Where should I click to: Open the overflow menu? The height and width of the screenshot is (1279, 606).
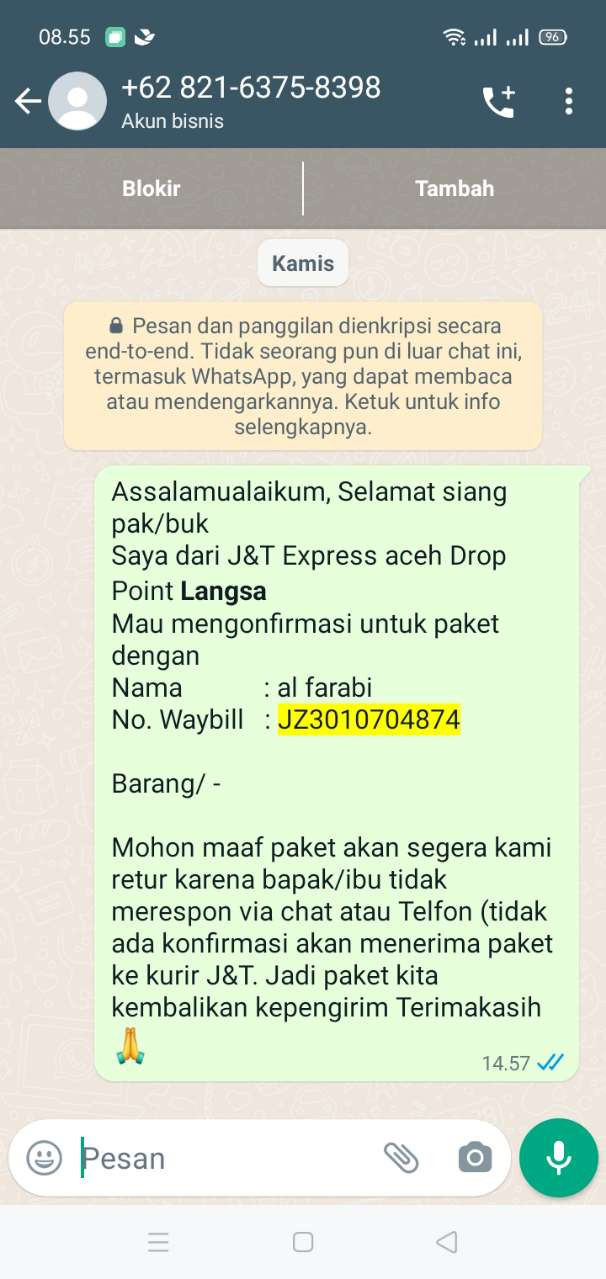pyautogui.click(x=568, y=101)
